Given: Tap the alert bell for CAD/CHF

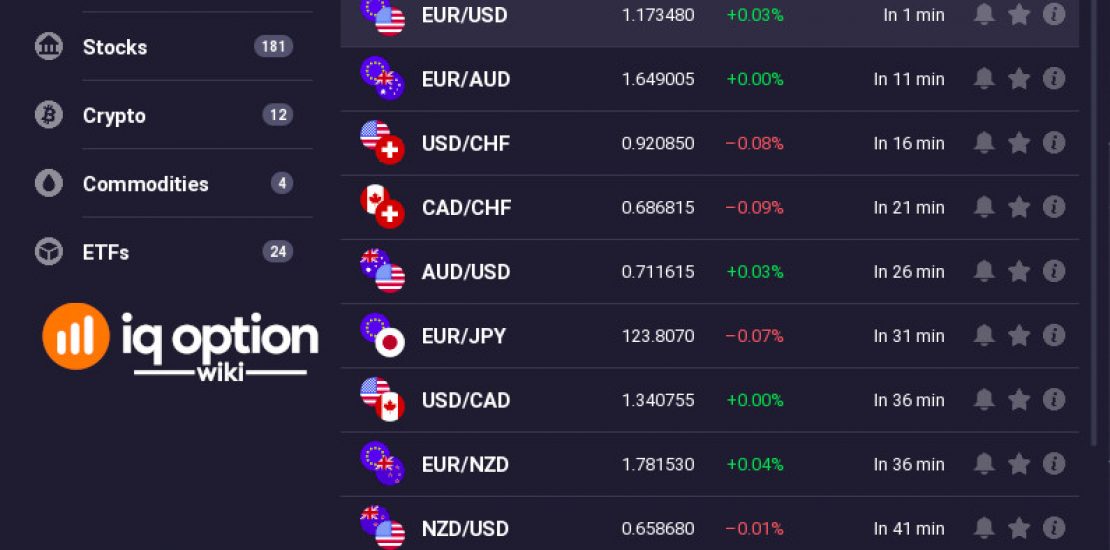Looking at the screenshot, I should [x=985, y=207].
